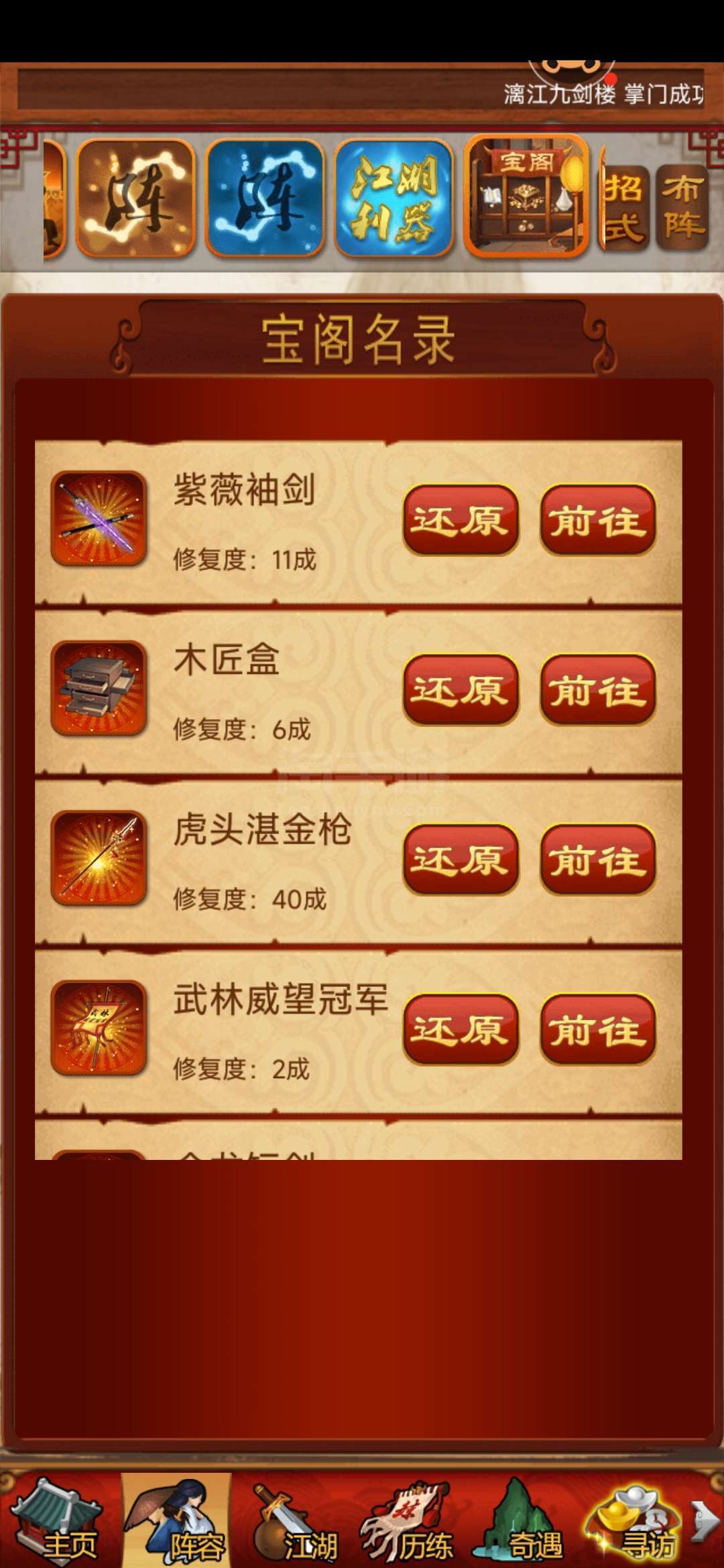
Task: Select the golden 阵 icon
Action: (136, 198)
